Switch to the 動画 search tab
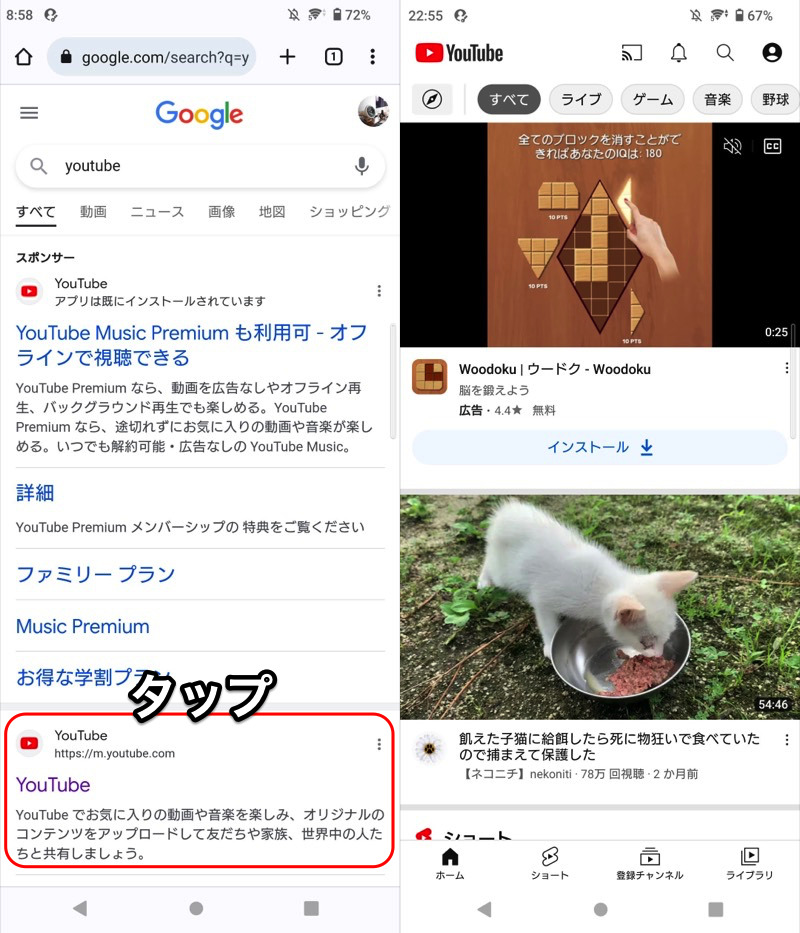Screen dimensions: 800x933 pos(93,212)
